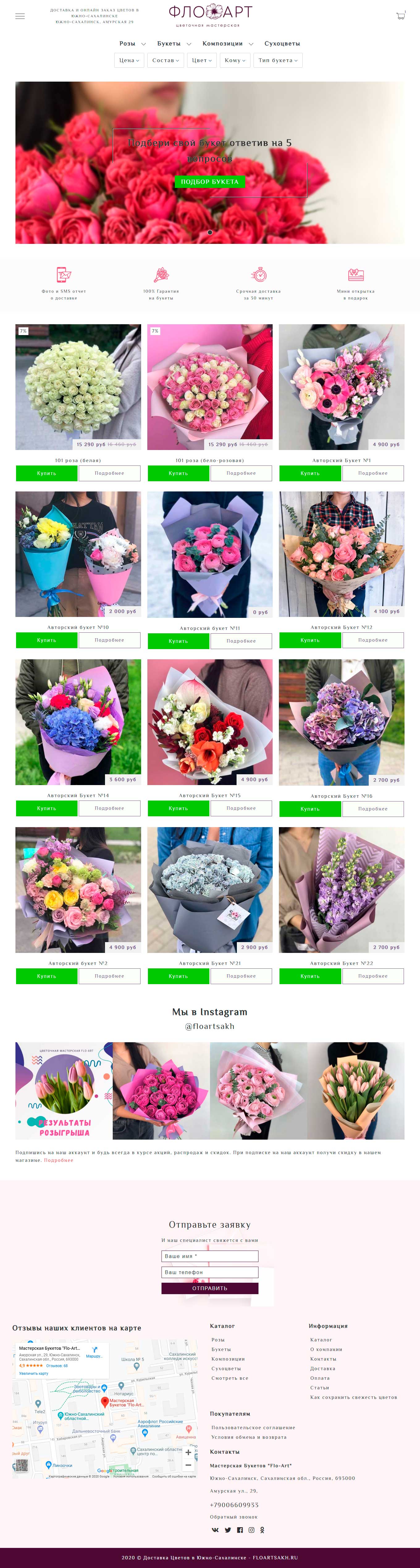420x1568 pixels.
Task: Open the hamburger menu
Action: (x=20, y=16)
